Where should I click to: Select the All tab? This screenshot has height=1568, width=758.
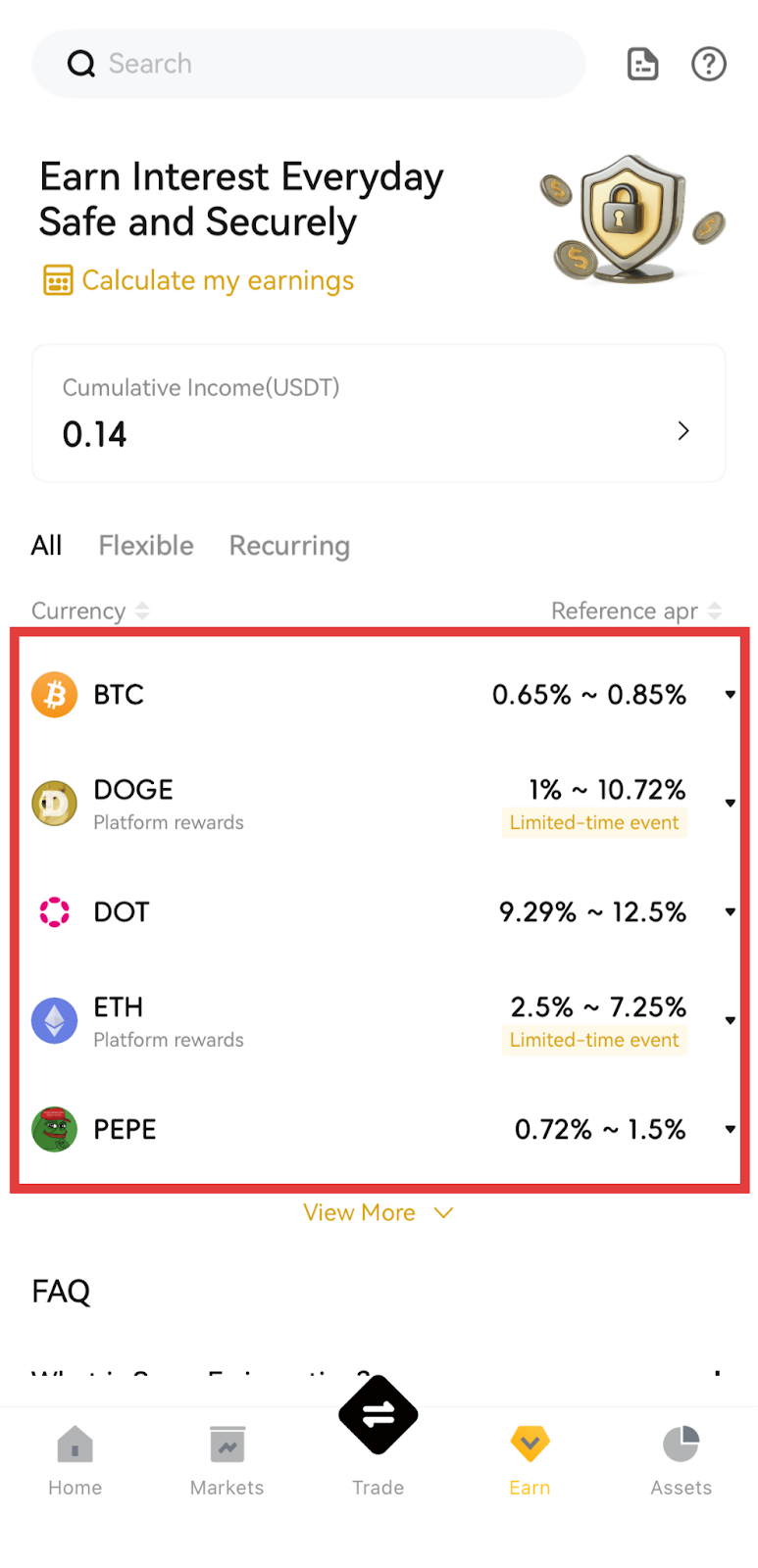(46, 545)
